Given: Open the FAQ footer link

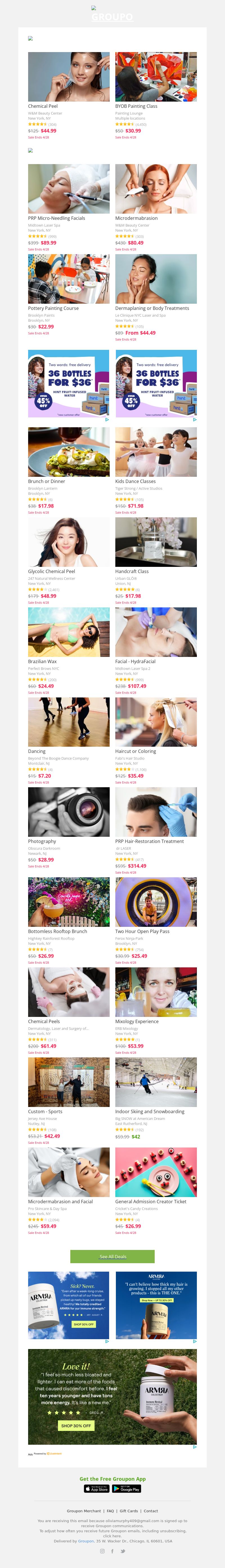Looking at the screenshot, I should coord(110,1511).
